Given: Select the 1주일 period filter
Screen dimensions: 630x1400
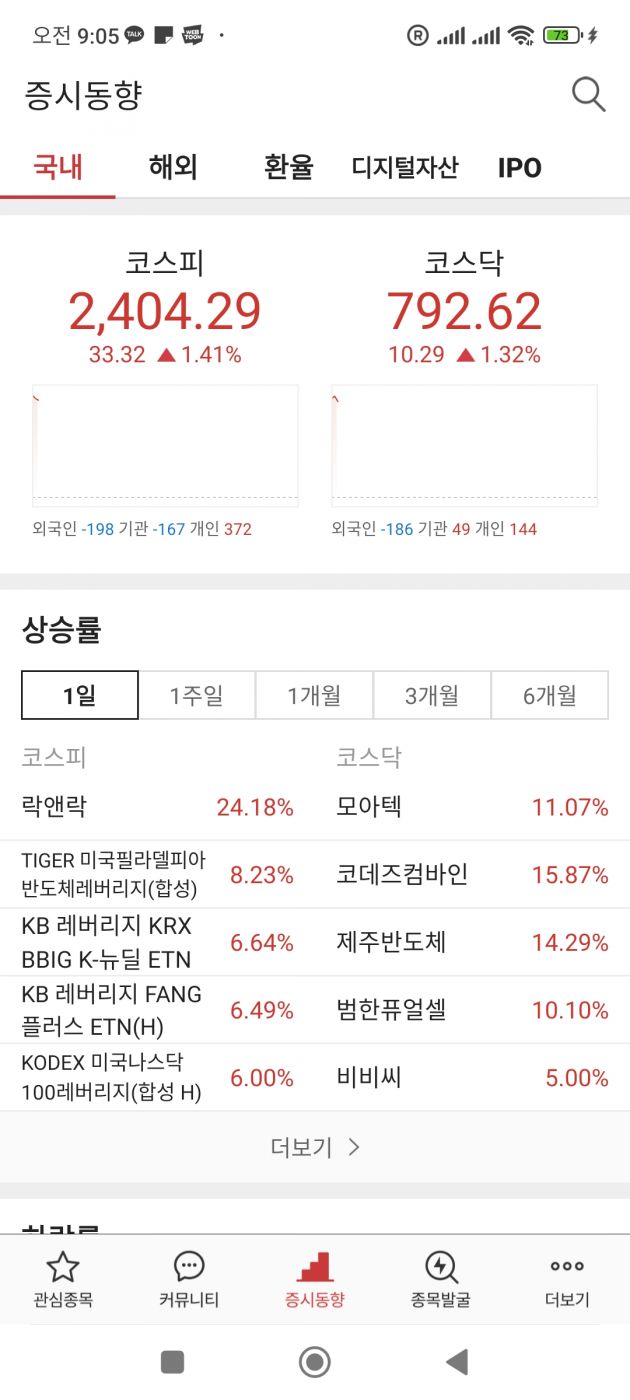Looking at the screenshot, I should tap(197, 695).
